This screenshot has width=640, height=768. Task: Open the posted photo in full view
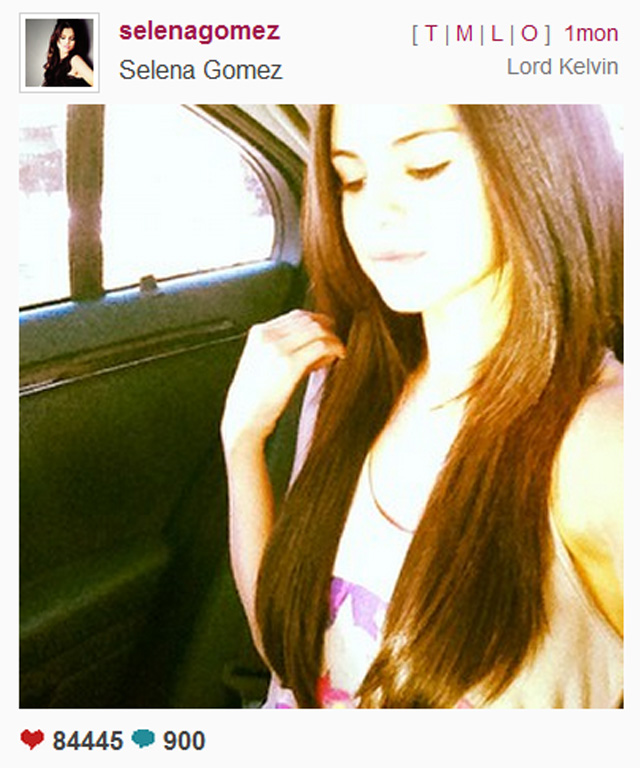(x=320, y=405)
